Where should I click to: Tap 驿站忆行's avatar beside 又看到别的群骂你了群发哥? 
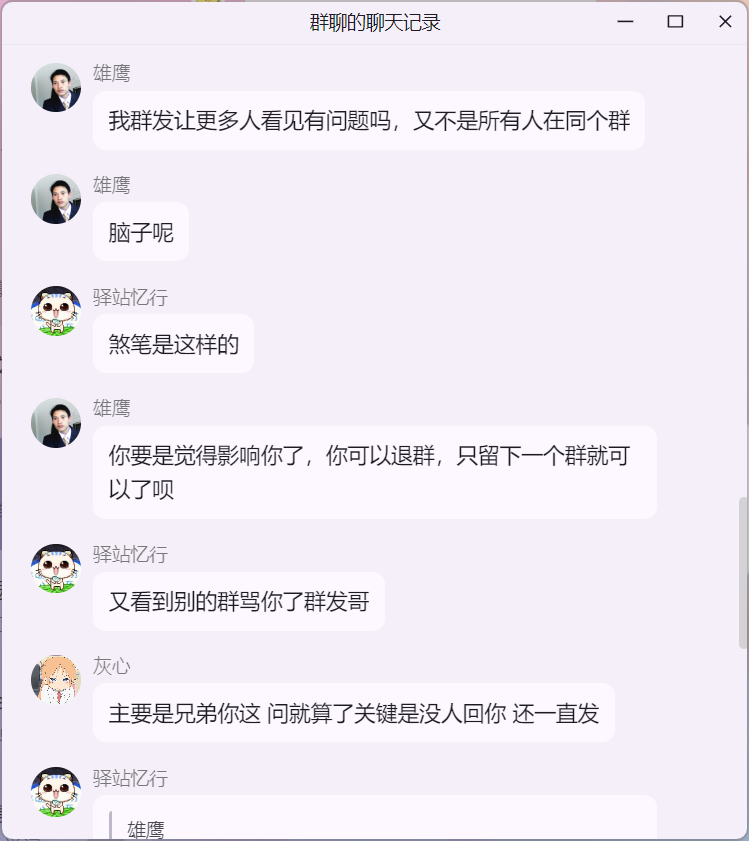tap(56, 568)
